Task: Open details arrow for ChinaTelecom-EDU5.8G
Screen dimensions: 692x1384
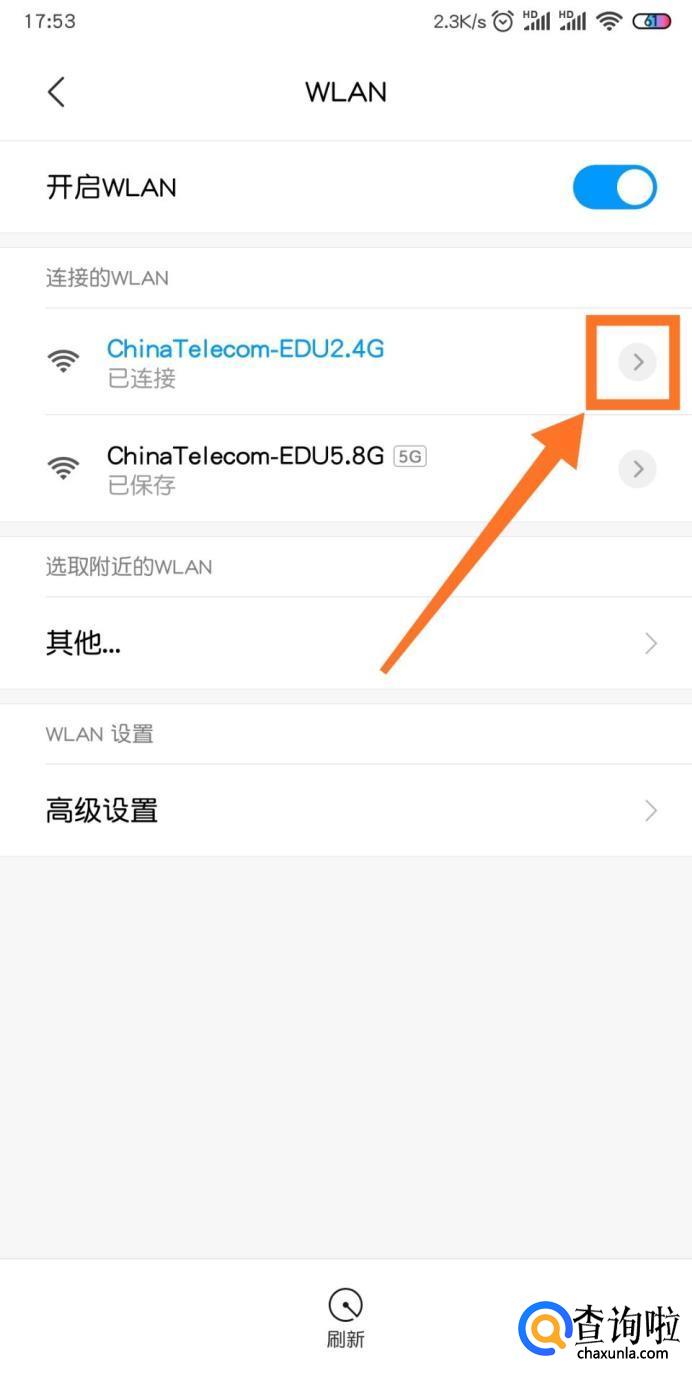Action: [x=637, y=468]
